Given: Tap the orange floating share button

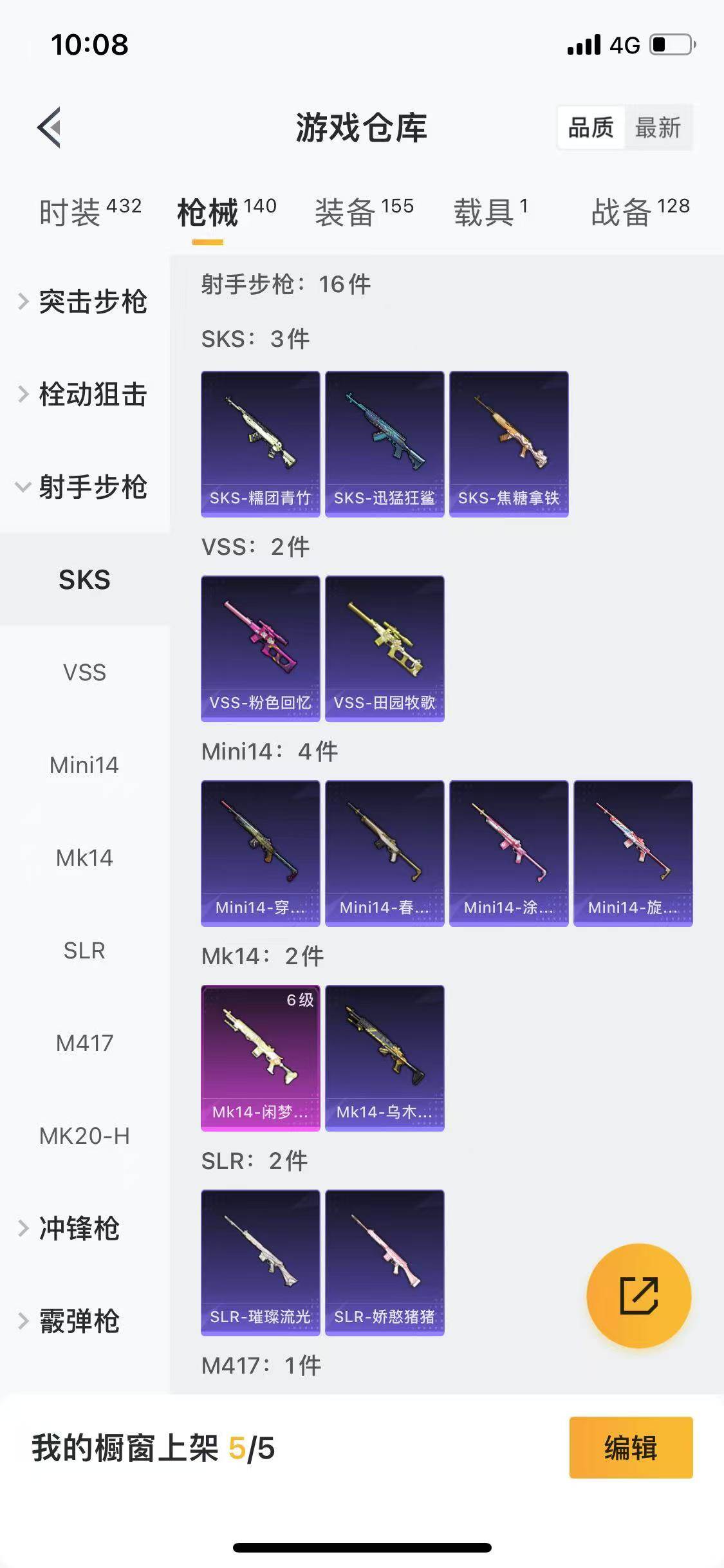Looking at the screenshot, I should pos(638,1296).
